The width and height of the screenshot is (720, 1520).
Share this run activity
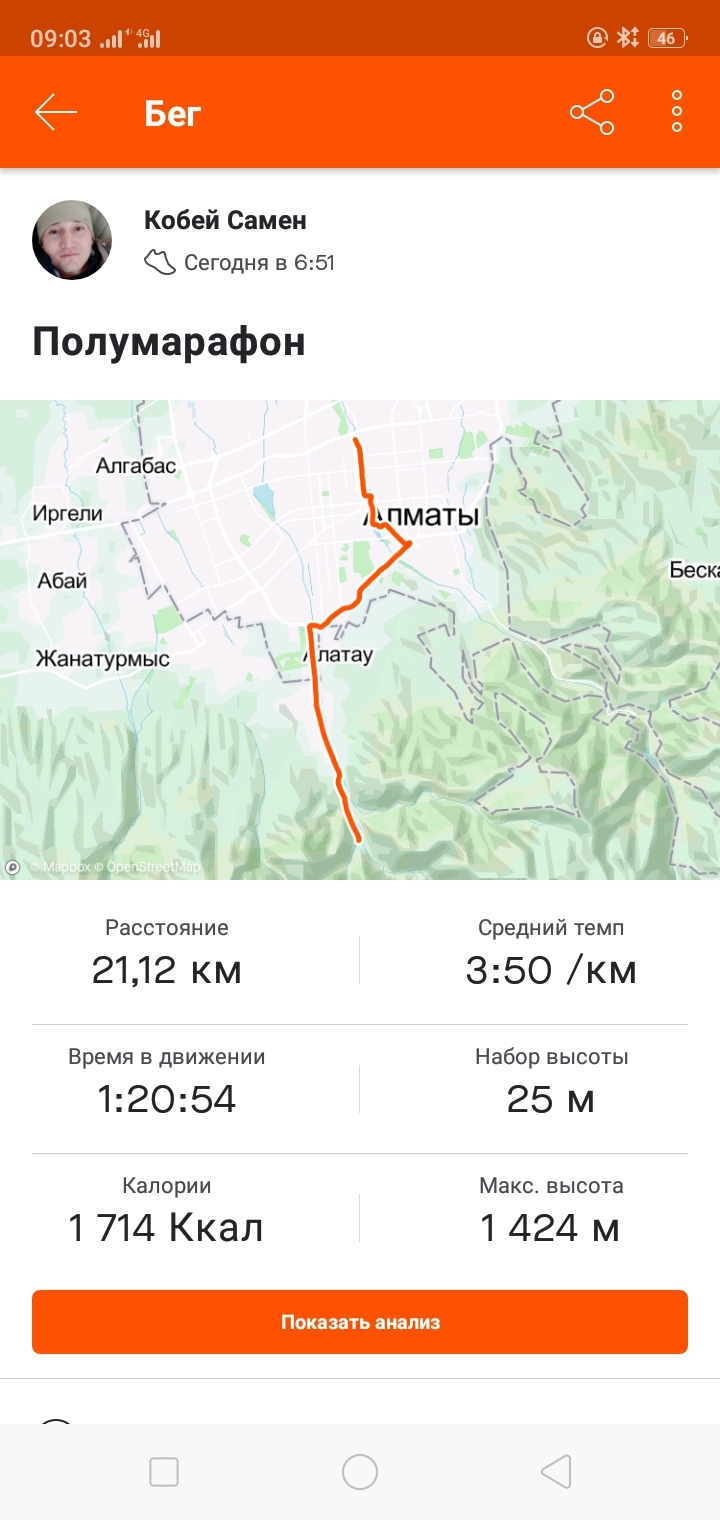tap(592, 112)
